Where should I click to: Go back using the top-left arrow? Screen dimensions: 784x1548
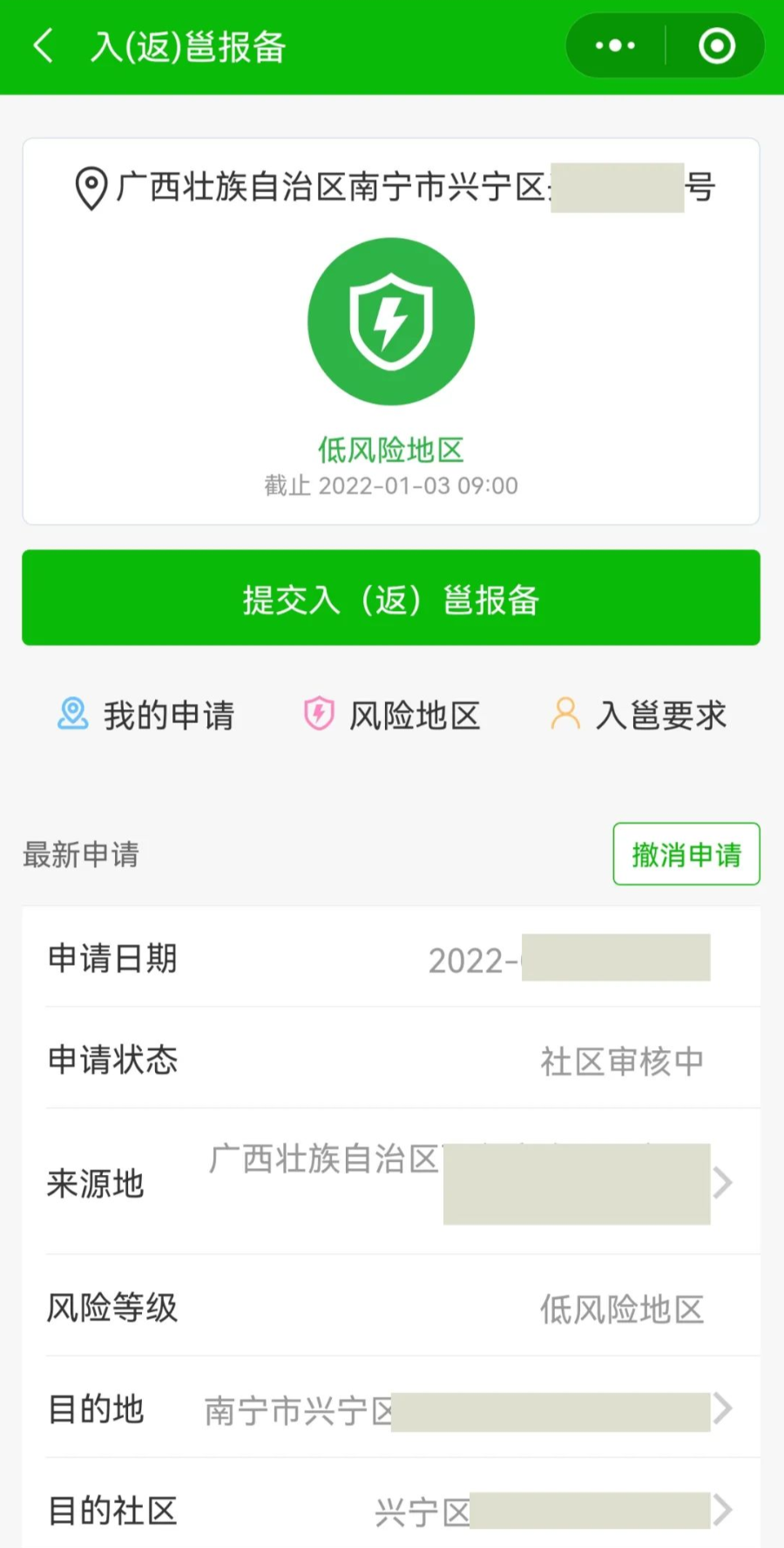click(44, 46)
